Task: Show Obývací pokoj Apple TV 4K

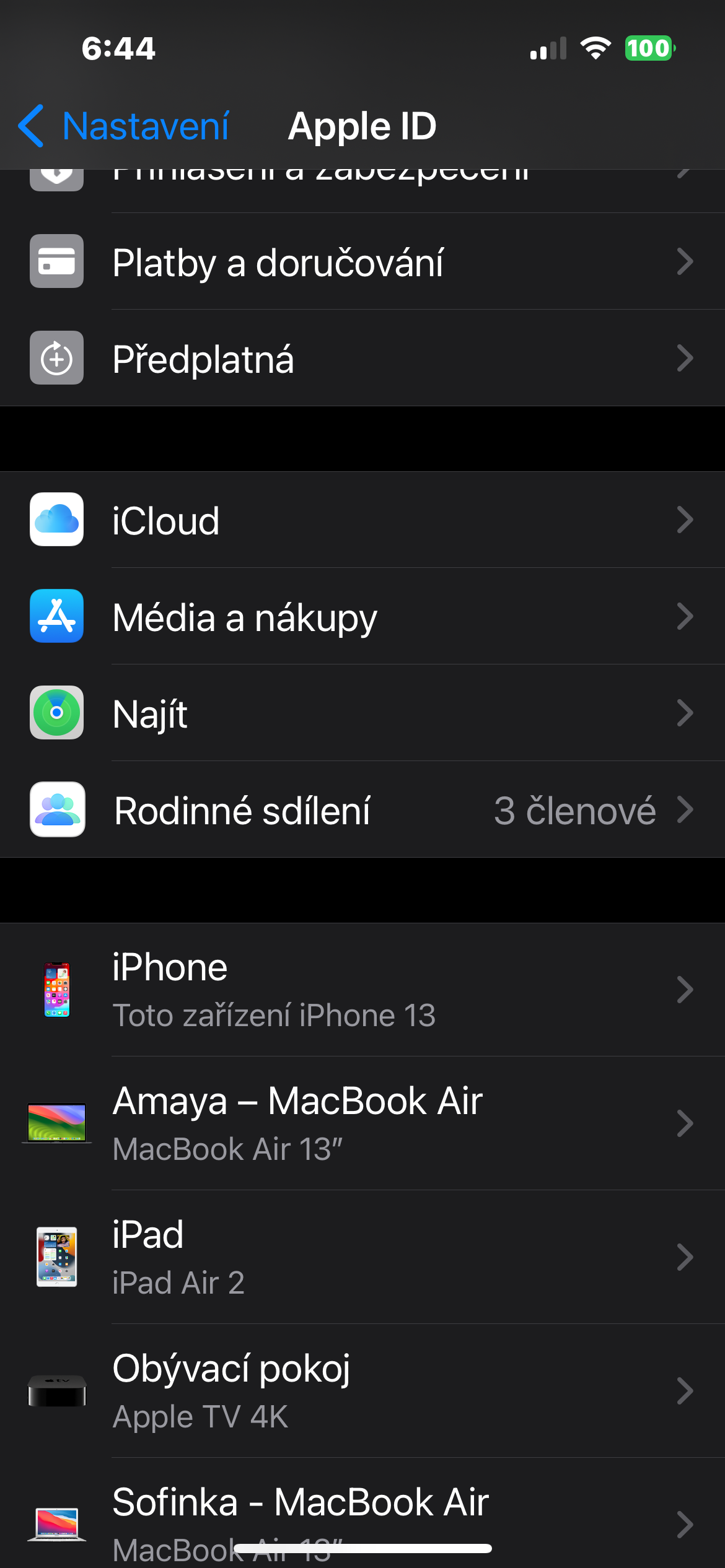Action: [x=362, y=1391]
